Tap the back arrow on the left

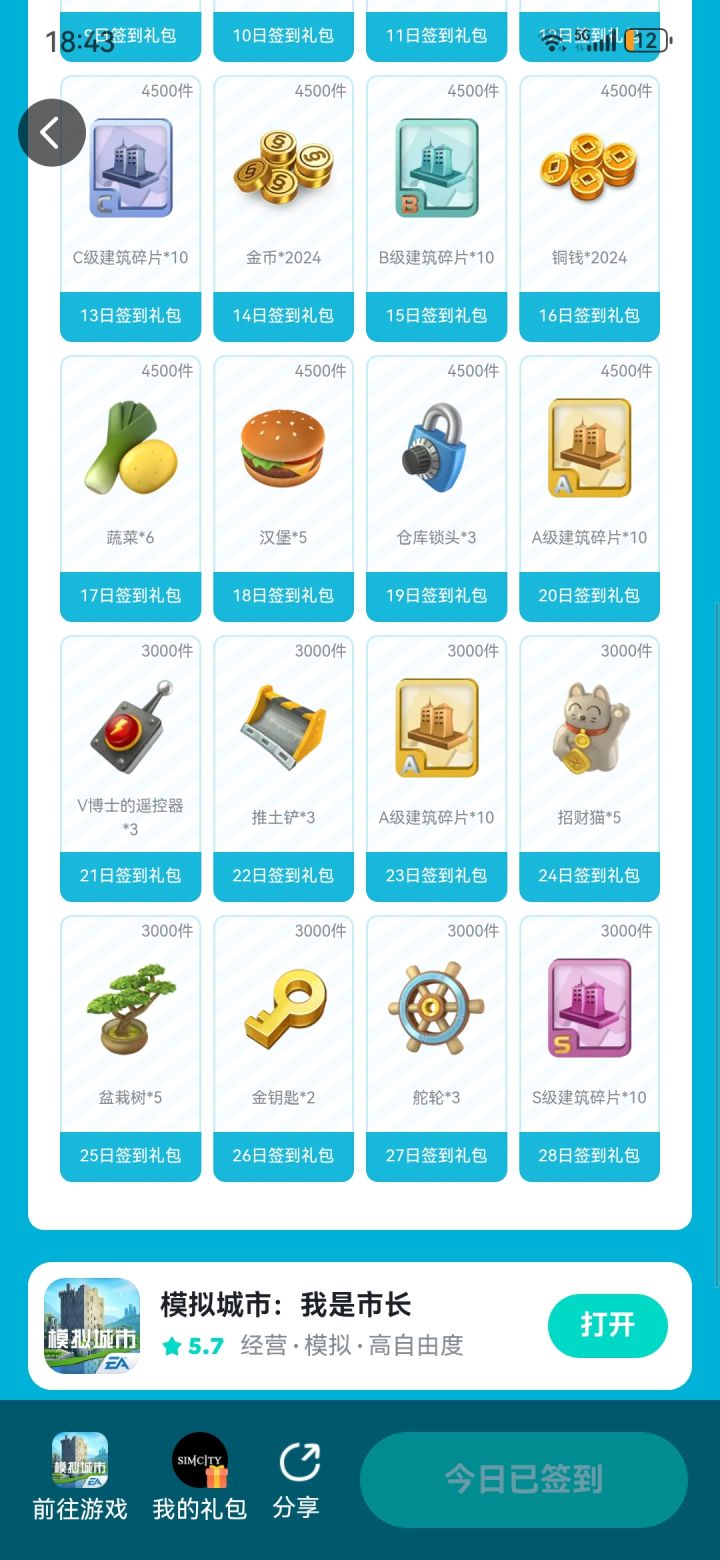click(x=51, y=131)
